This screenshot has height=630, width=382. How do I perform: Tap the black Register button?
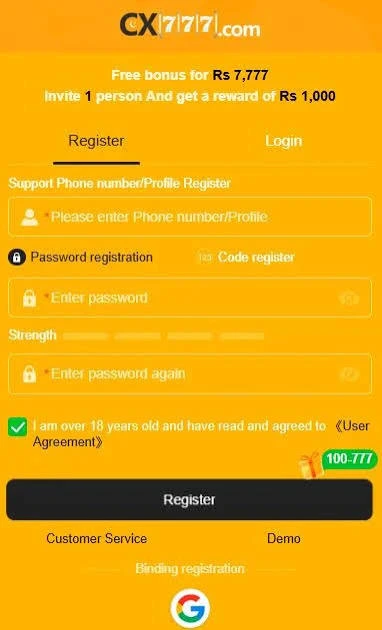189,500
